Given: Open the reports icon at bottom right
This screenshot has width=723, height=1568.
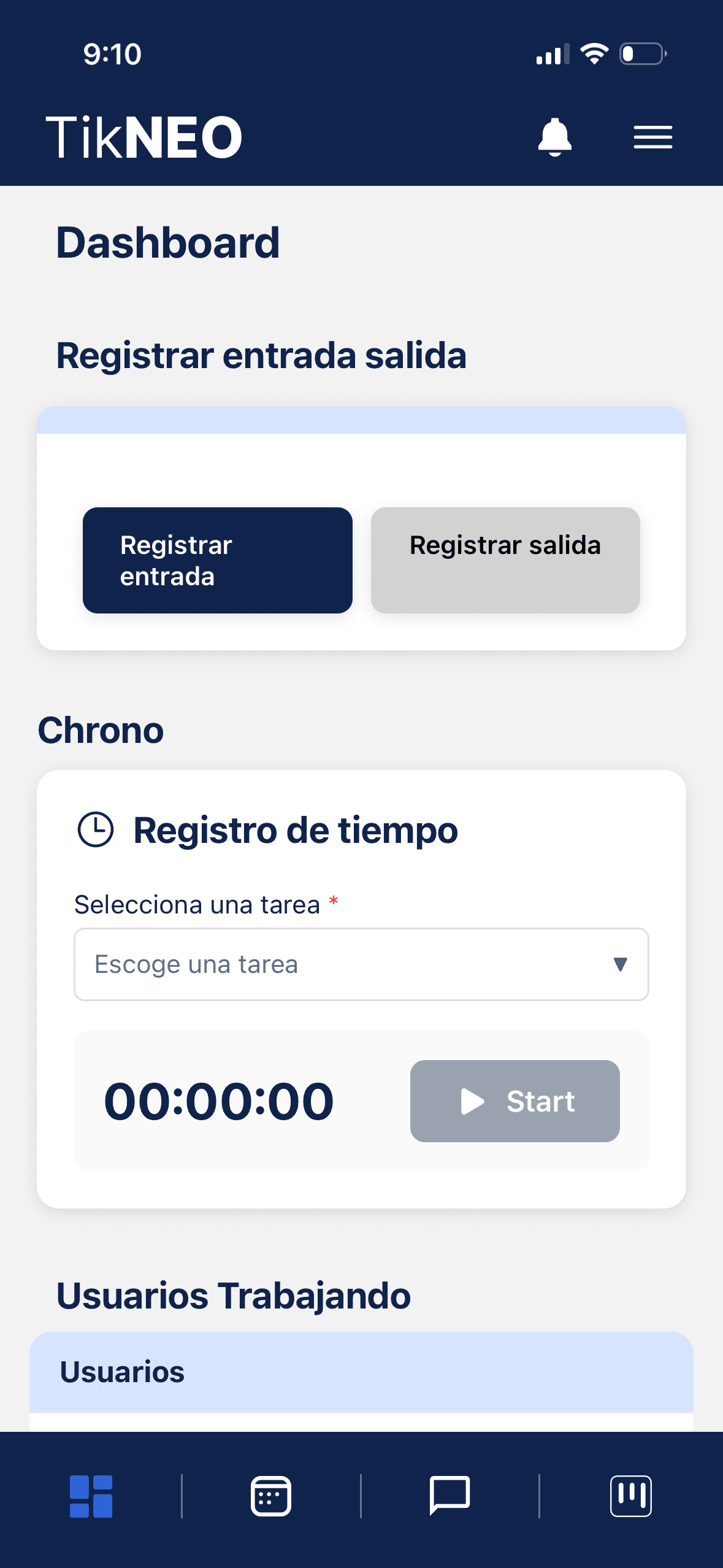Looking at the screenshot, I should 631,1497.
